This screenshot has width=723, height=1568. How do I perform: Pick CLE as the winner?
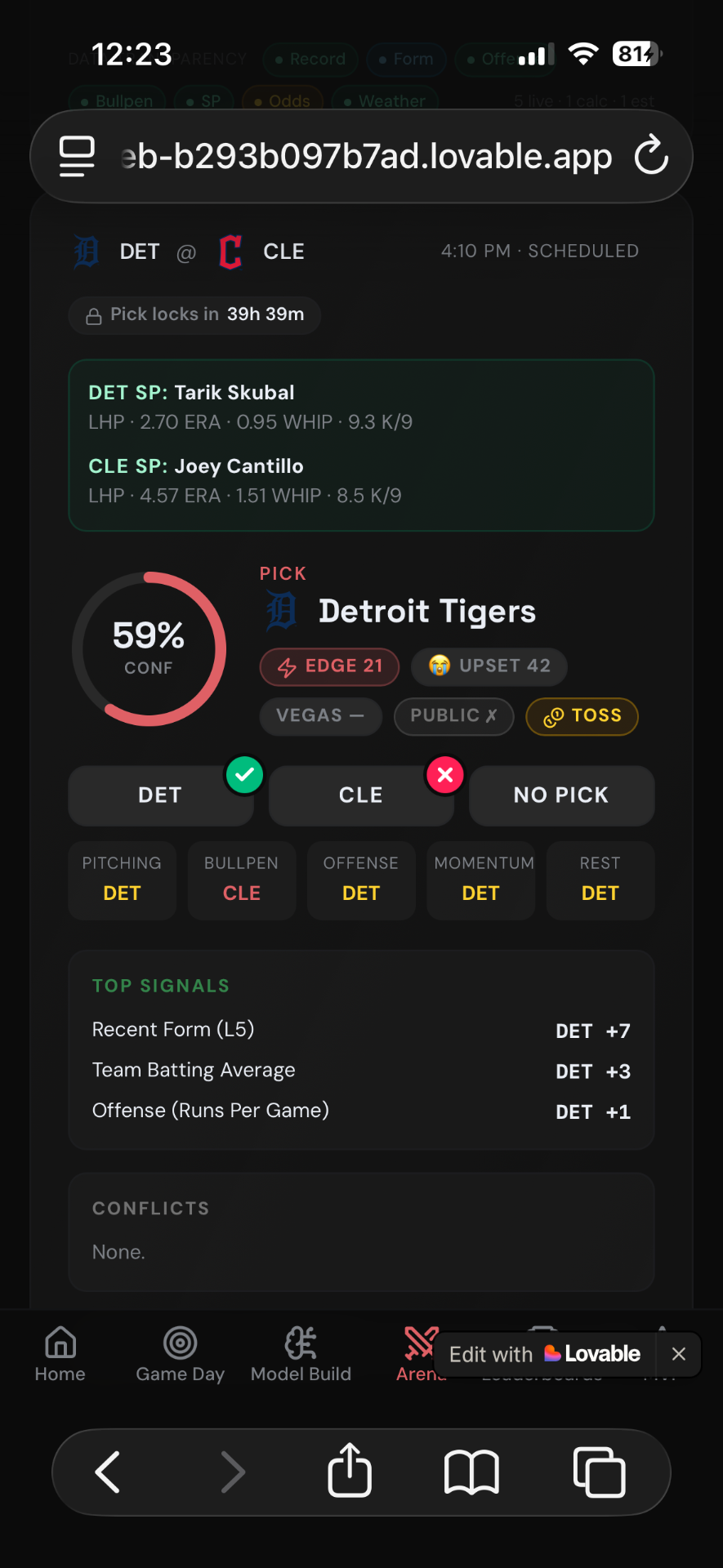[x=361, y=795]
